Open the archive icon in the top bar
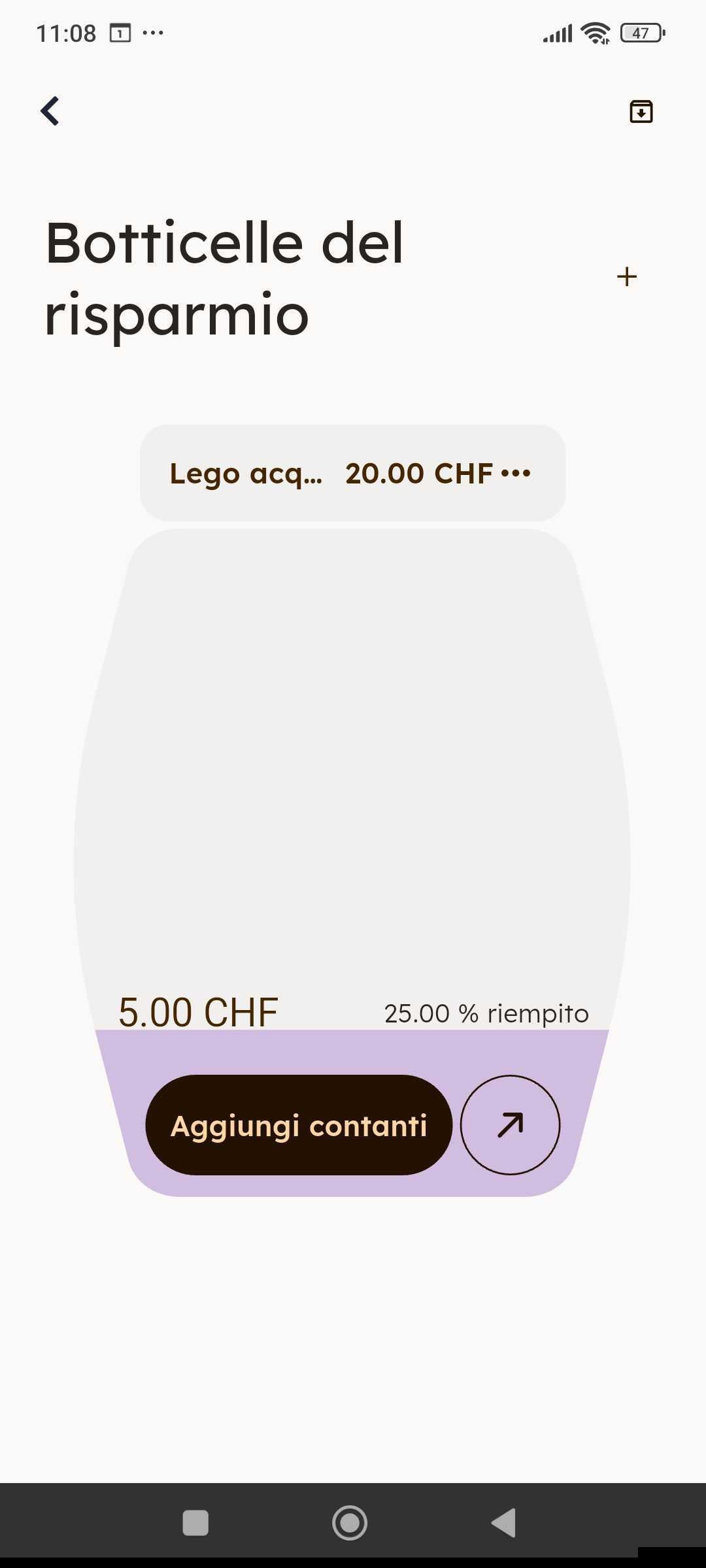706x1568 pixels. [x=641, y=111]
